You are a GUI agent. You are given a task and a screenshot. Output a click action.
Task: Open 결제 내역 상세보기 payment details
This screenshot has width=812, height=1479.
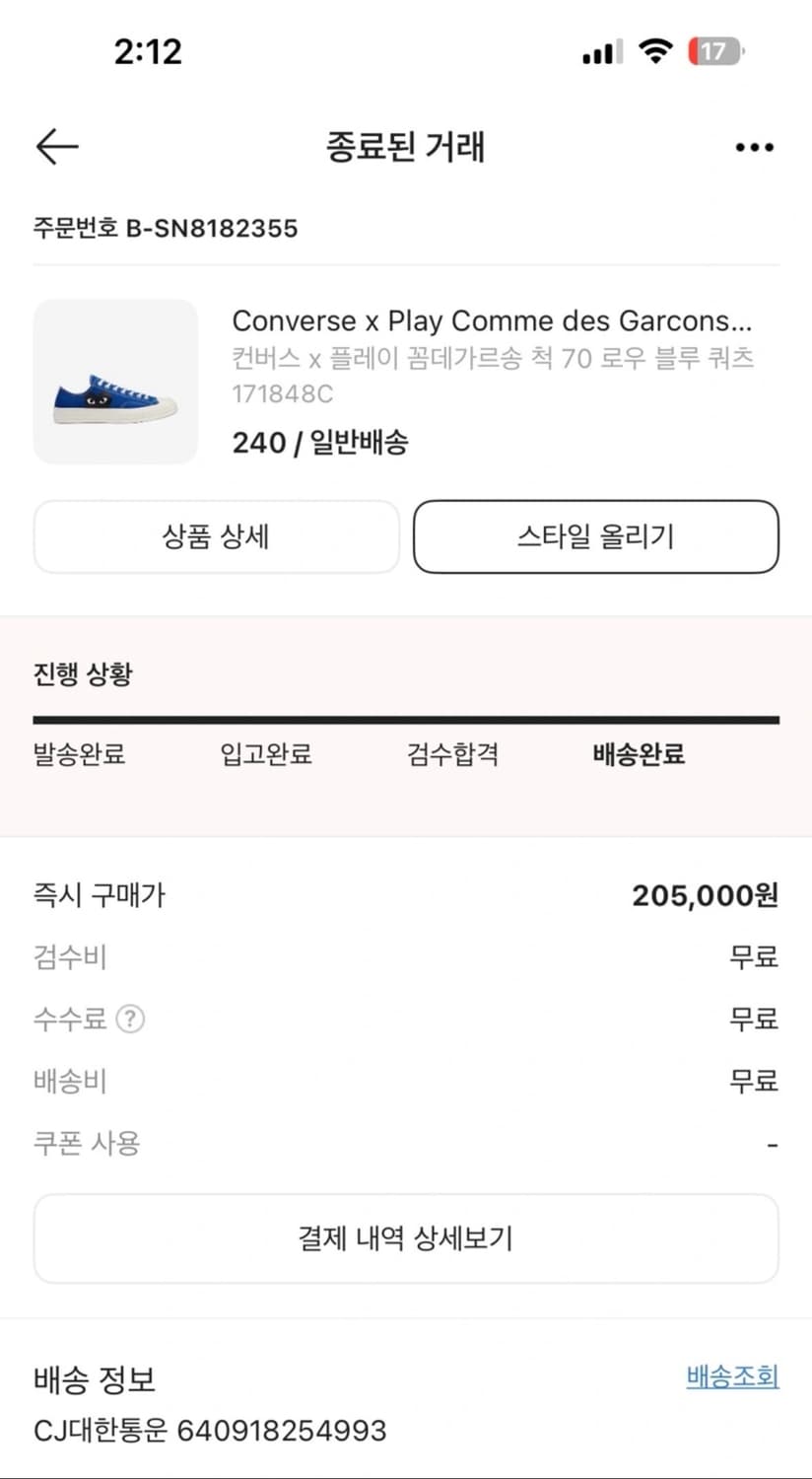pos(406,1237)
